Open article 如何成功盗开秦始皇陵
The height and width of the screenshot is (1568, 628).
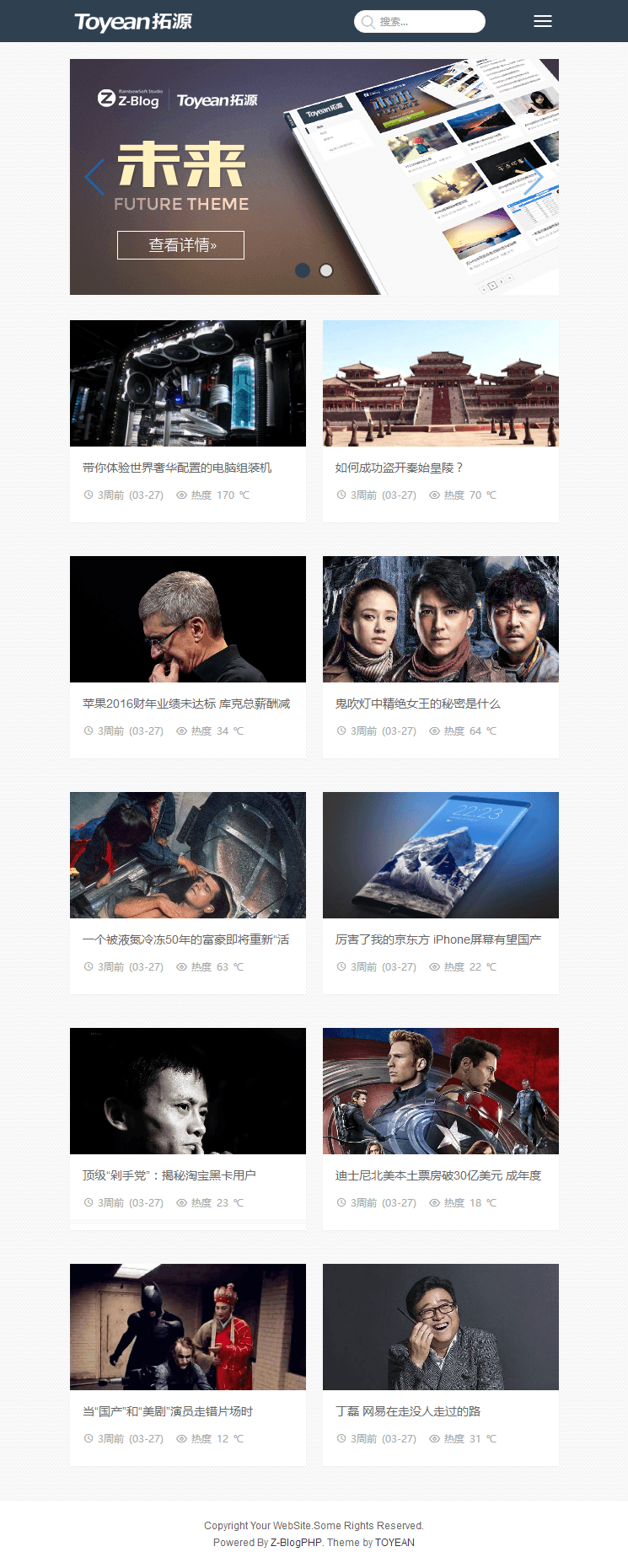(x=400, y=468)
